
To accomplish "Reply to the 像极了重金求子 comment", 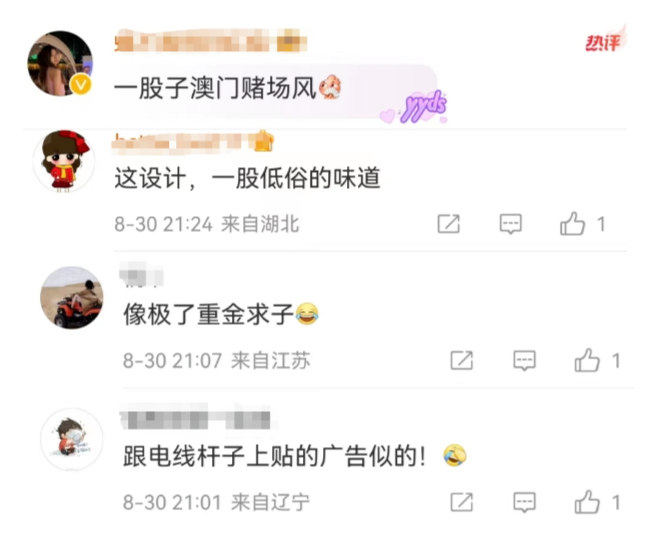I will point(525,360).
